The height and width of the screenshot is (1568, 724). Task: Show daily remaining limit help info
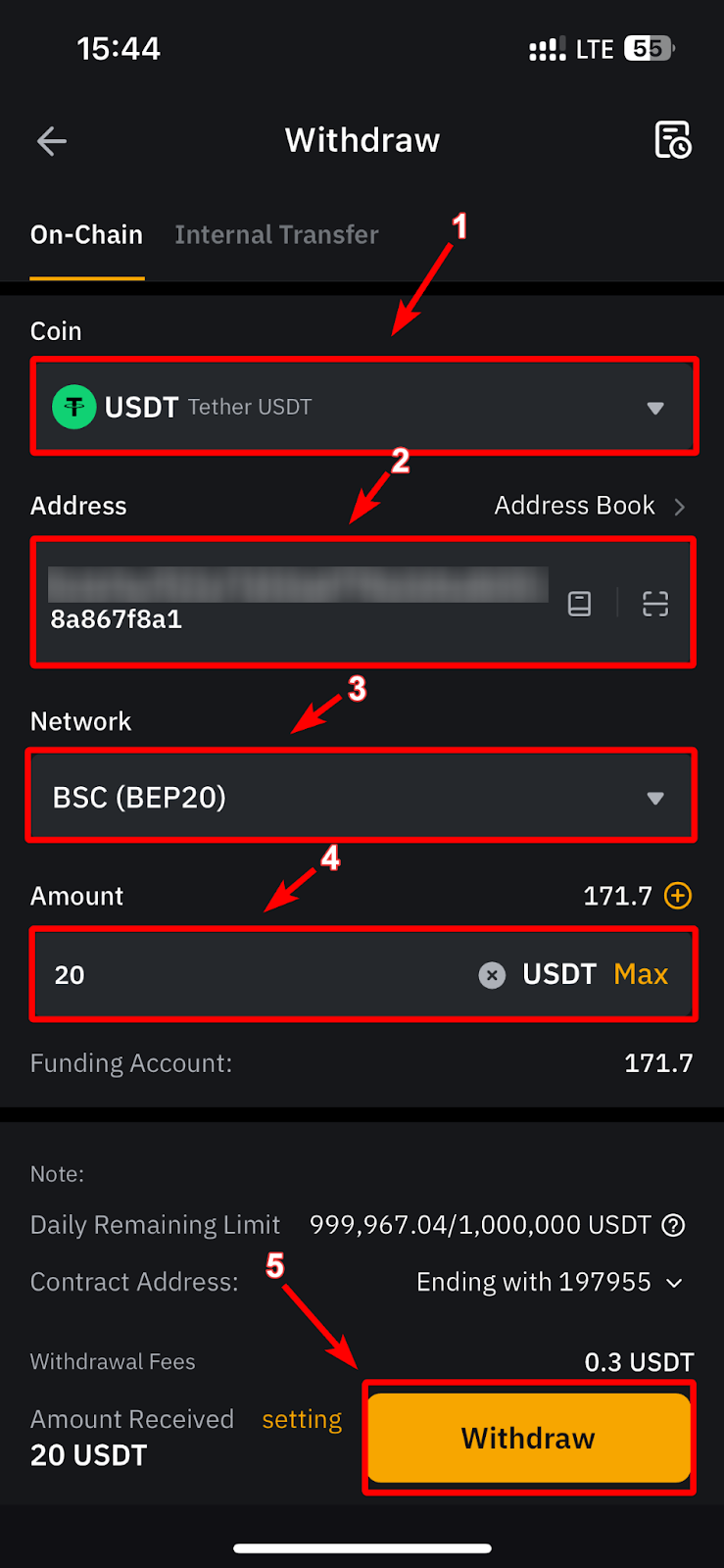coord(673,1225)
